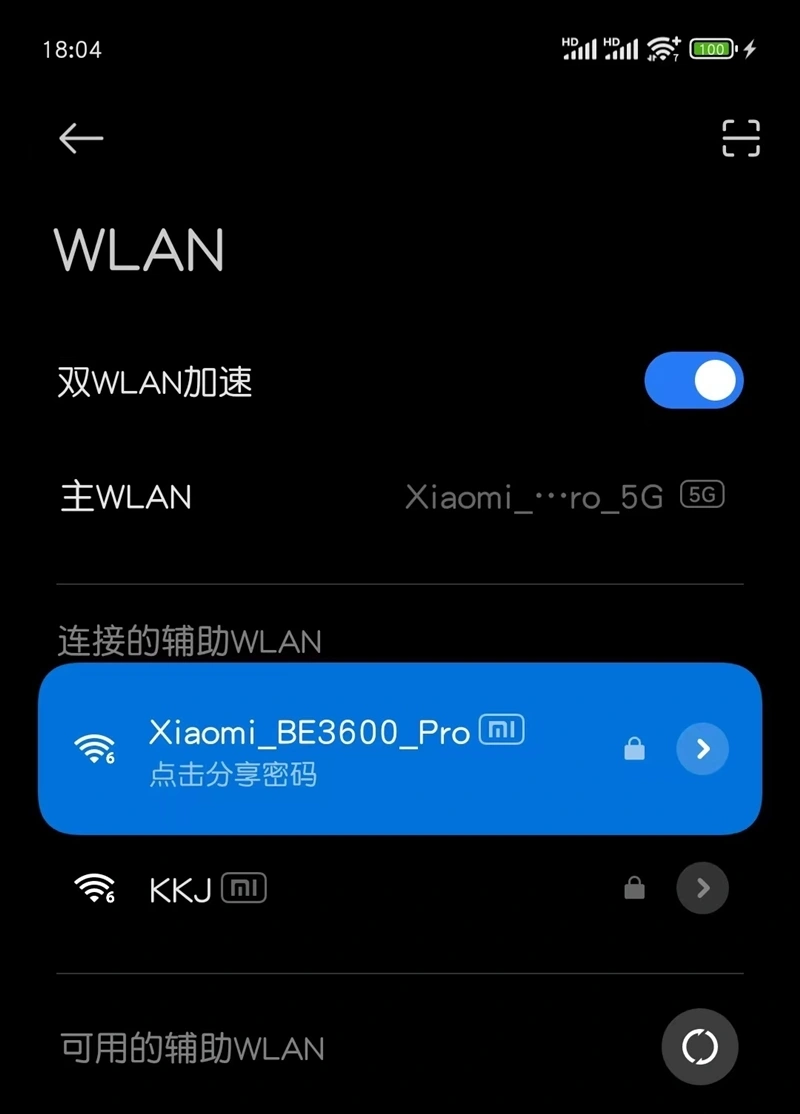Click the lock icon on the Xiaomi_BE3600_Pro row

point(634,748)
